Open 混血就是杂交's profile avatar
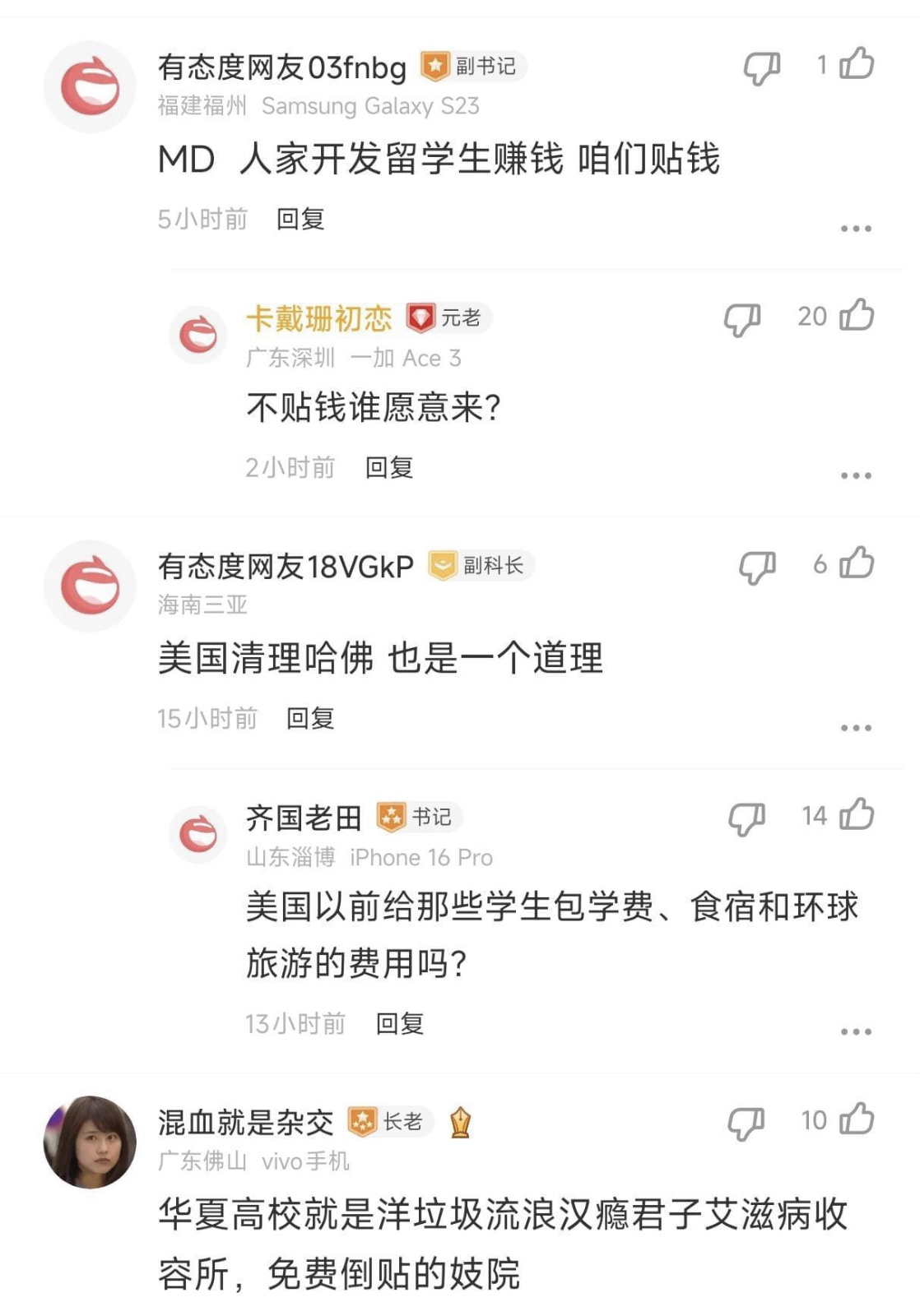This screenshot has height=1316, width=920. pos(90,1141)
